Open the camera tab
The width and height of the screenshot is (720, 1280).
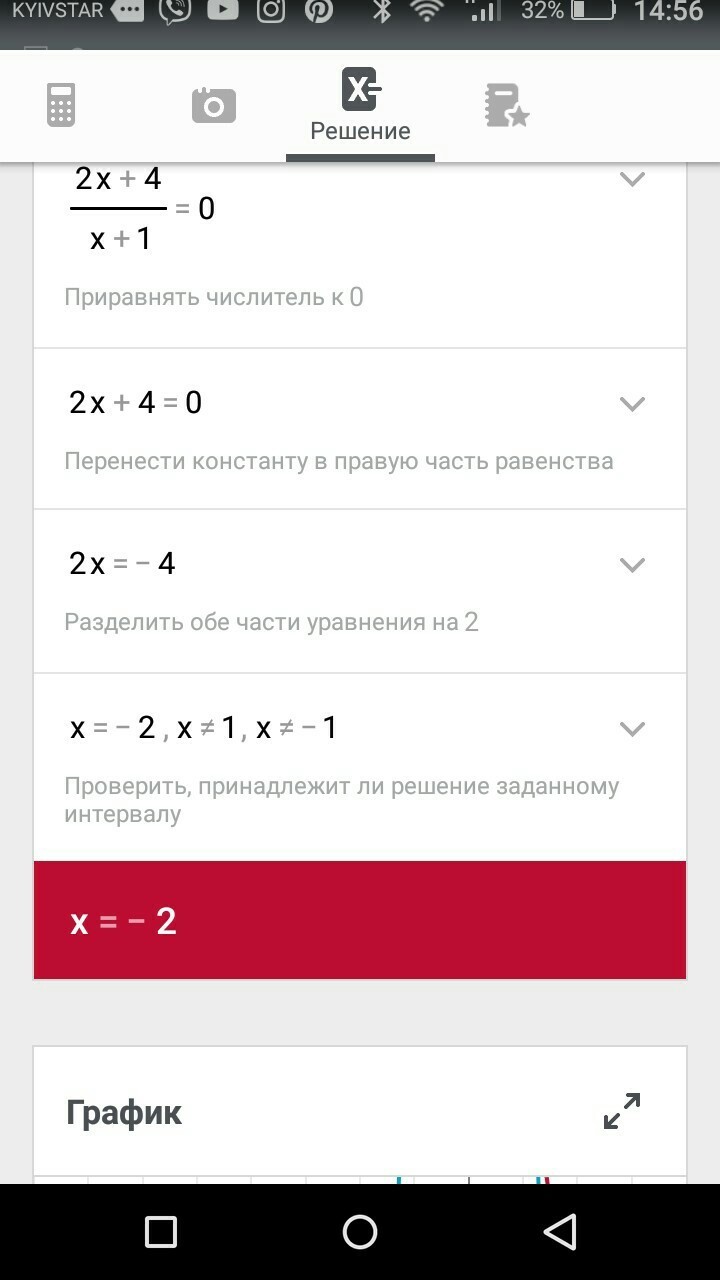213,105
